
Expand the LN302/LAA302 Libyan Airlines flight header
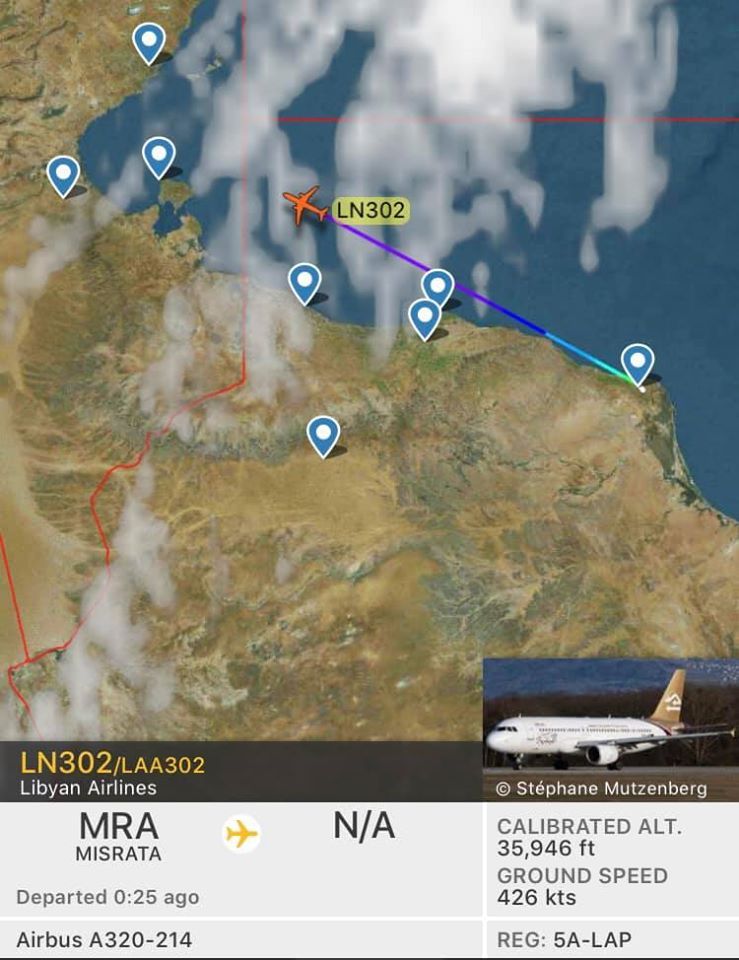240,773
